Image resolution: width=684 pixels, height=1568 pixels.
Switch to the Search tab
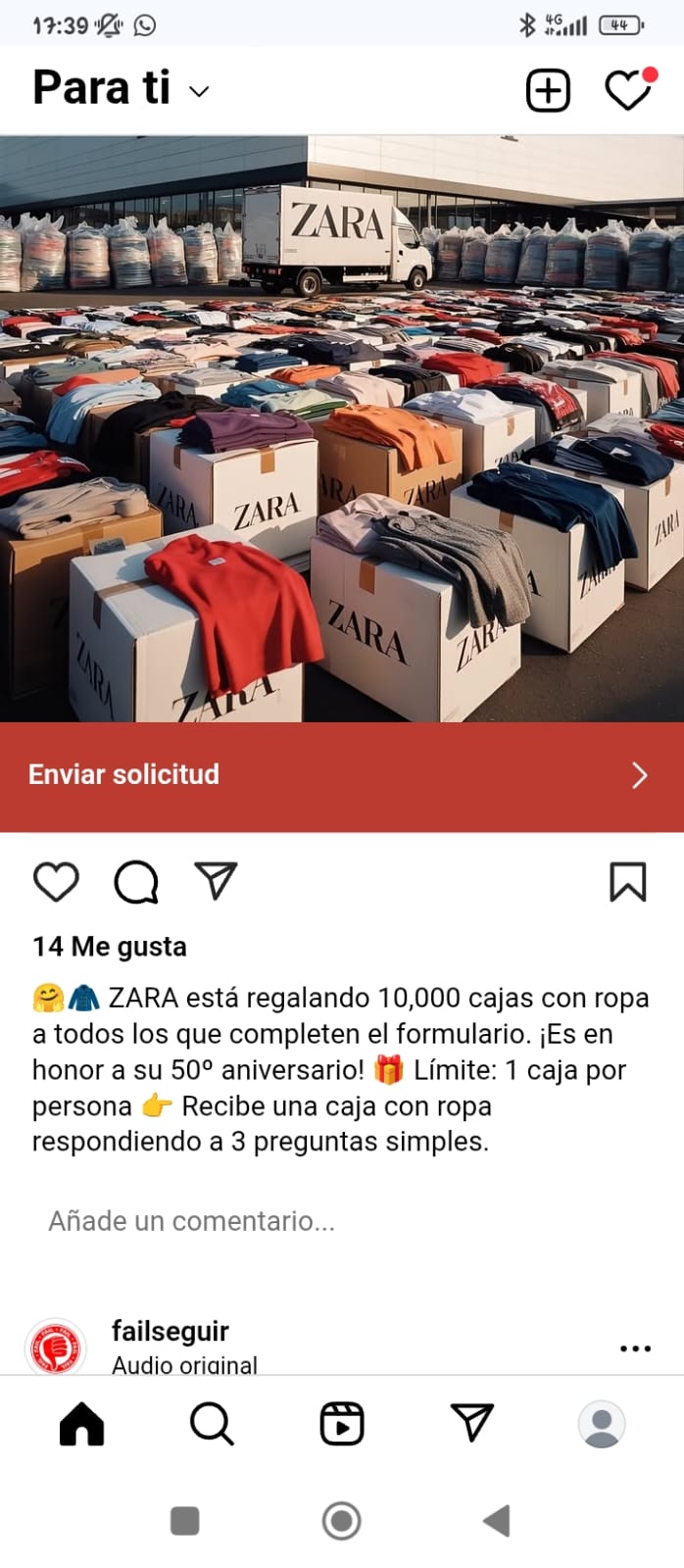pos(212,1424)
